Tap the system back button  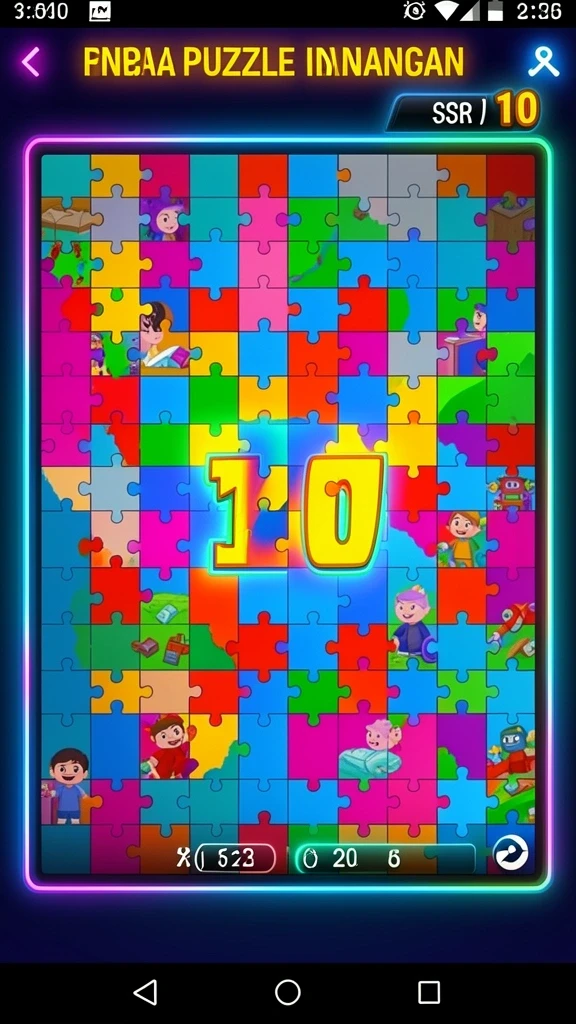146,992
